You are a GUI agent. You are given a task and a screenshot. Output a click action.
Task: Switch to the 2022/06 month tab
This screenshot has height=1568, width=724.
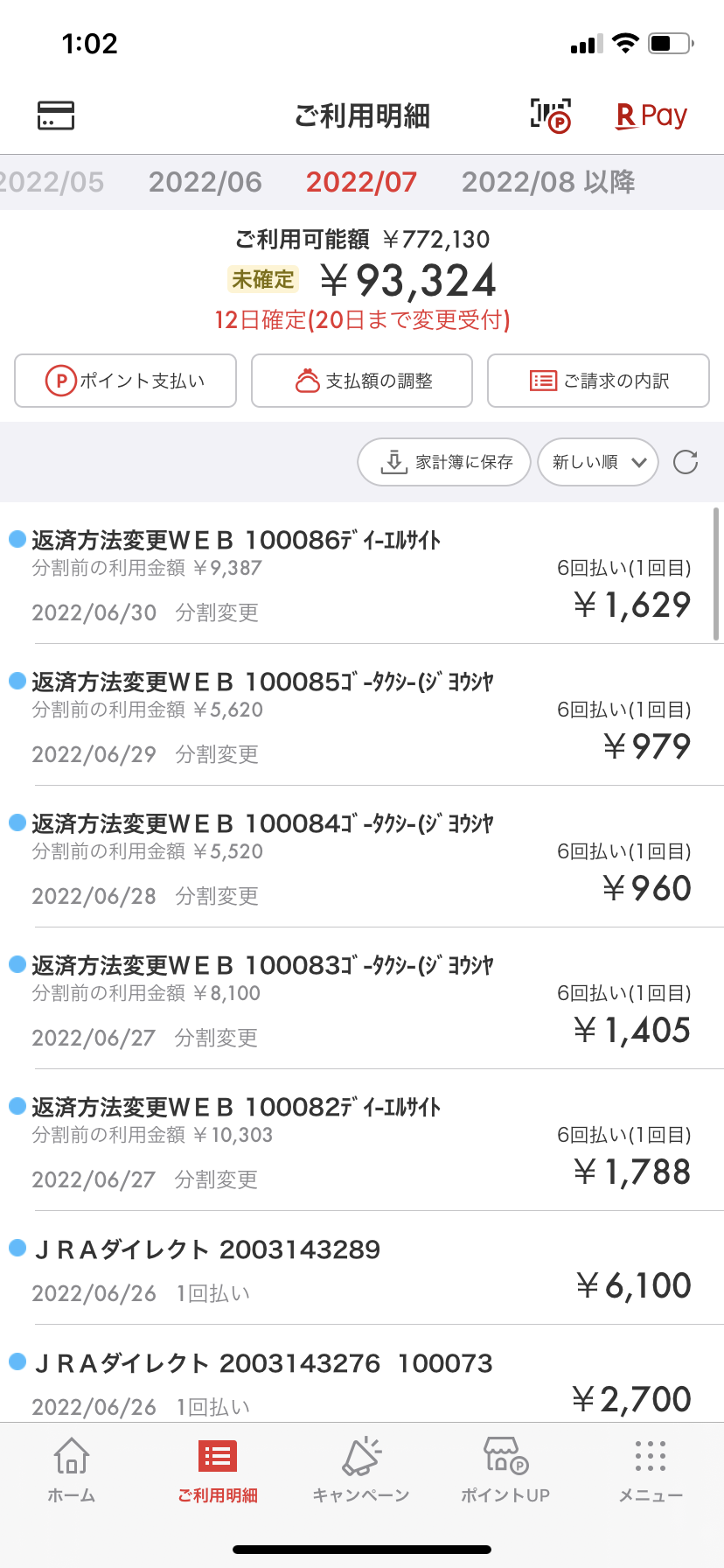pyautogui.click(x=205, y=182)
